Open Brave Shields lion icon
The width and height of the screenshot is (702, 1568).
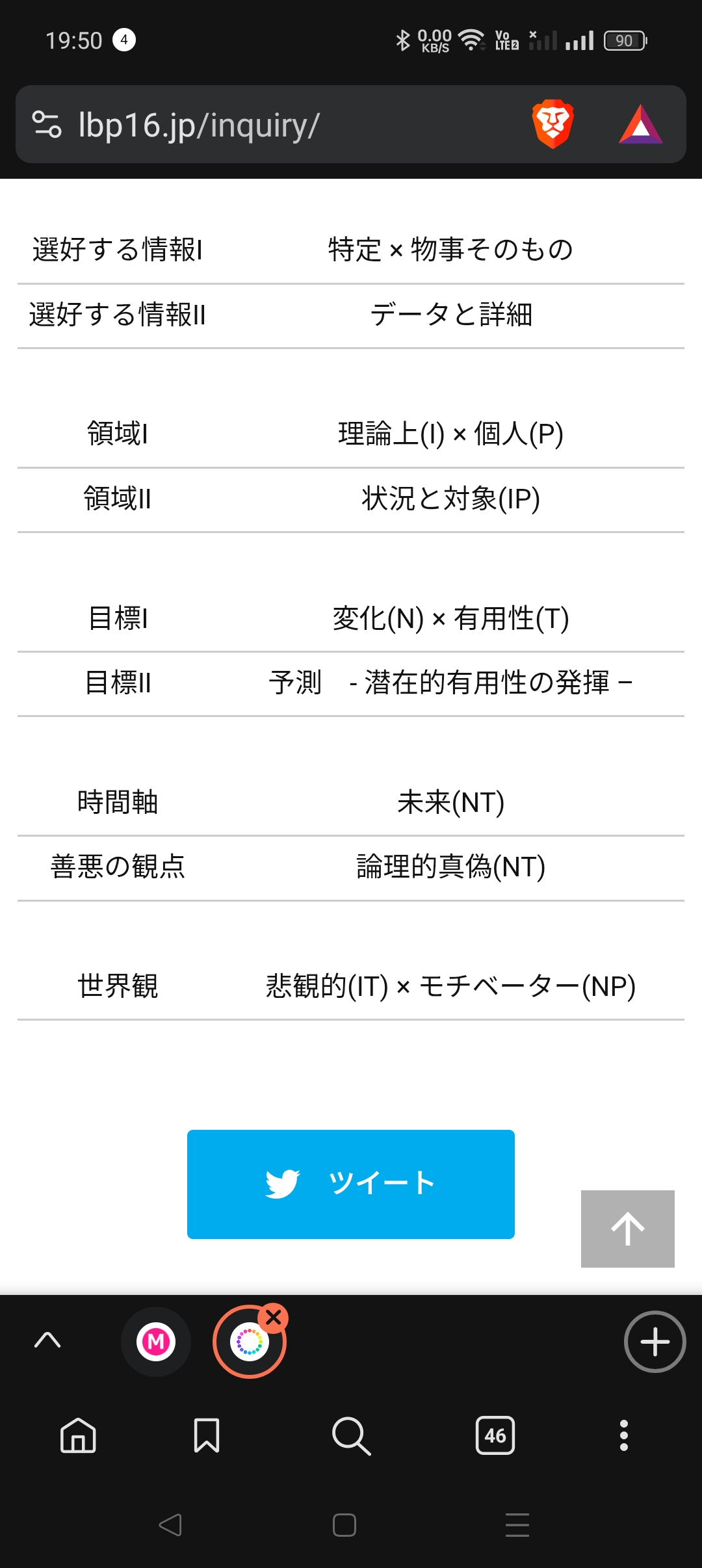[552, 124]
